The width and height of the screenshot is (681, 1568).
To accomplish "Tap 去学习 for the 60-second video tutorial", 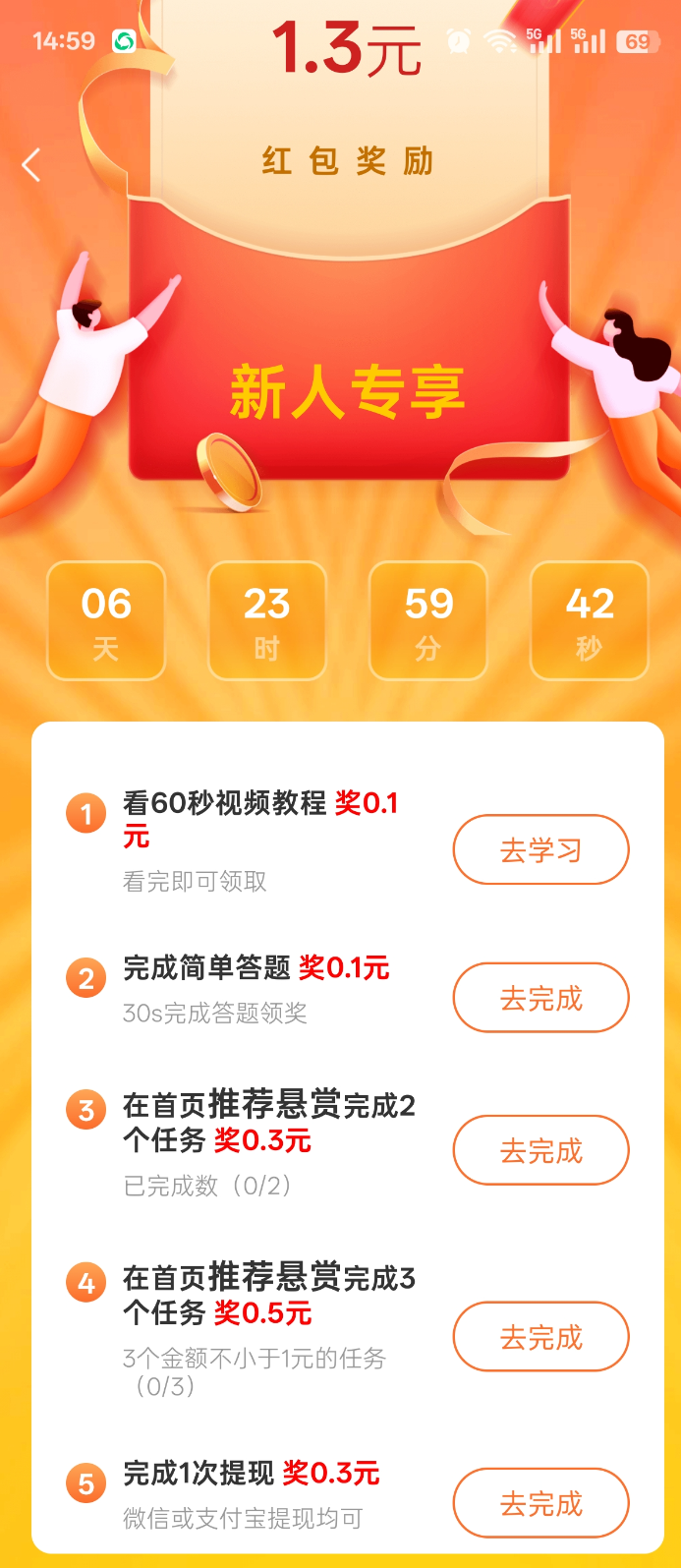I will [x=540, y=849].
